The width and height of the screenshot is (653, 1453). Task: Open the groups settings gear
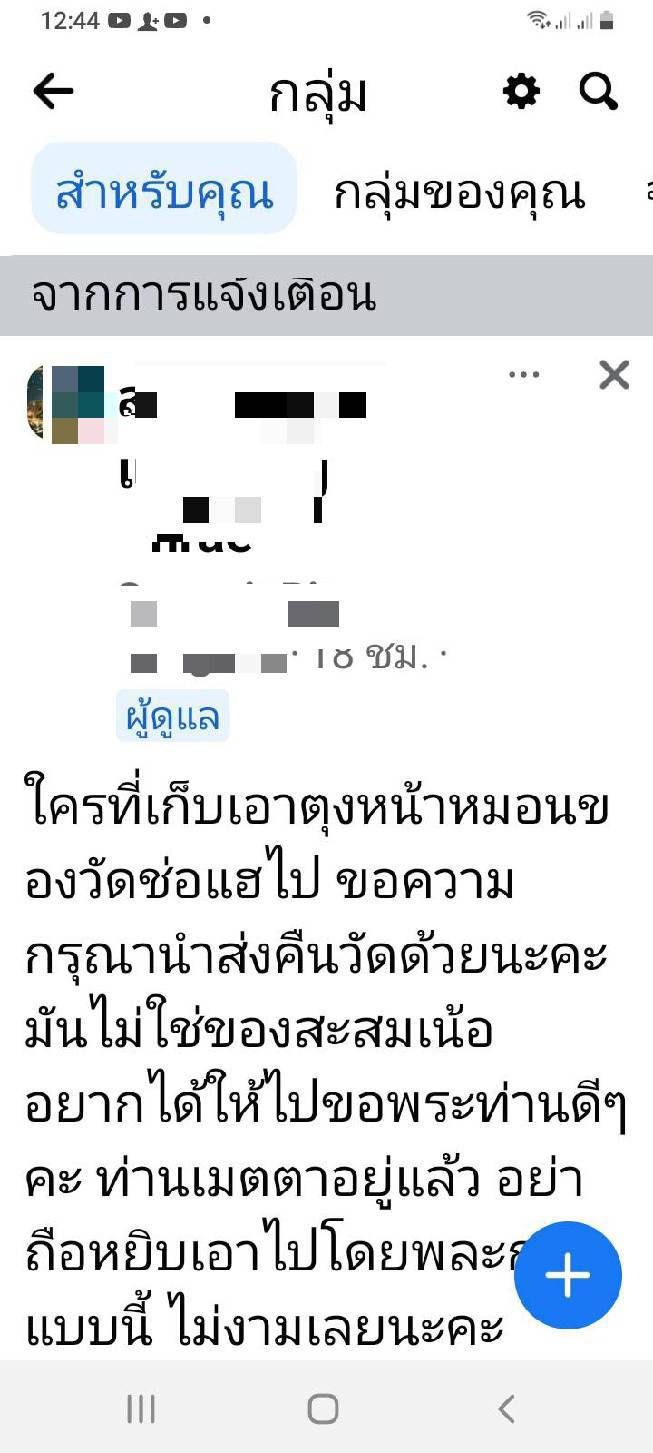coord(520,92)
